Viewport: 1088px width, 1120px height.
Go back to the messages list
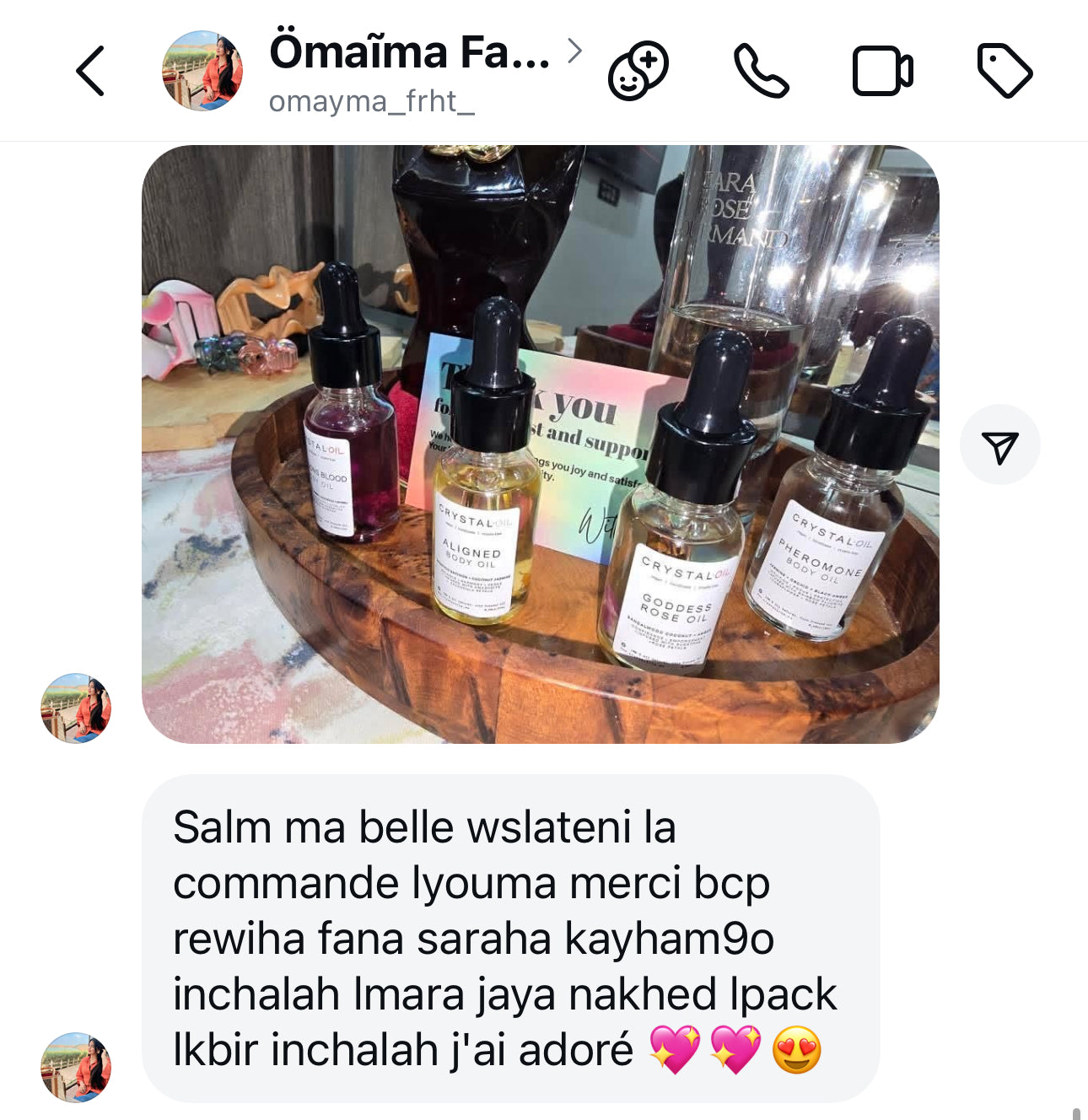[90, 71]
